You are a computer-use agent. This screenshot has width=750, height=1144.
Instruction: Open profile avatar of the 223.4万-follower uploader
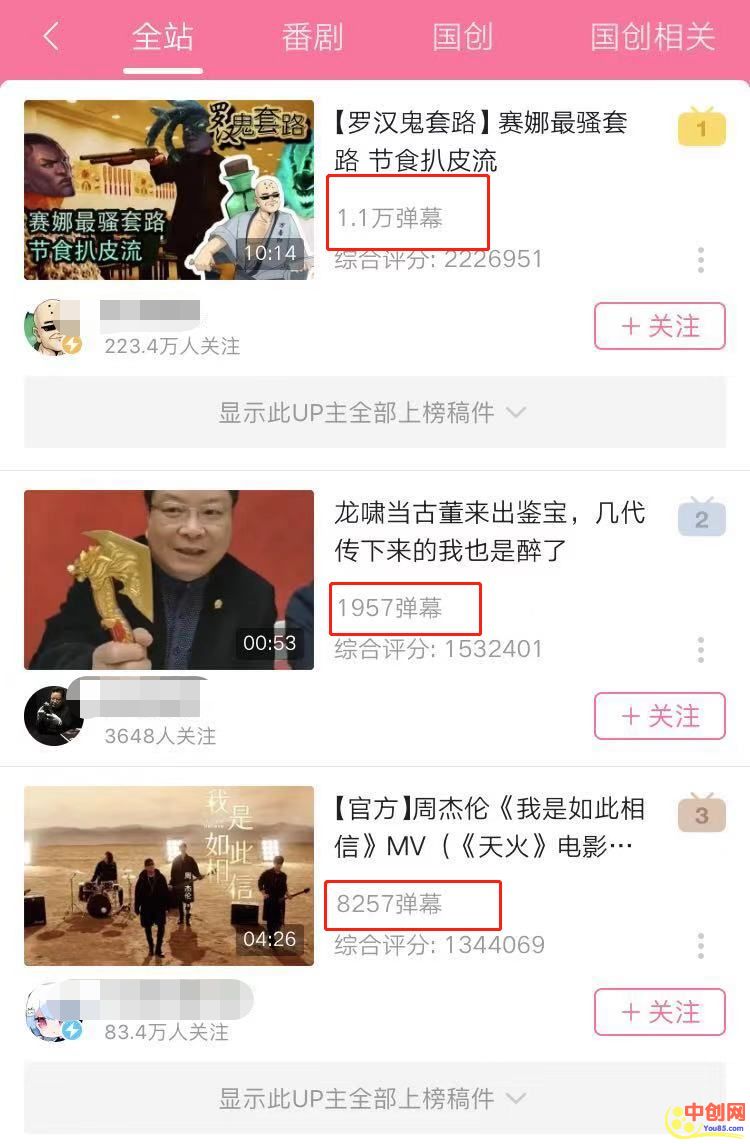point(53,327)
